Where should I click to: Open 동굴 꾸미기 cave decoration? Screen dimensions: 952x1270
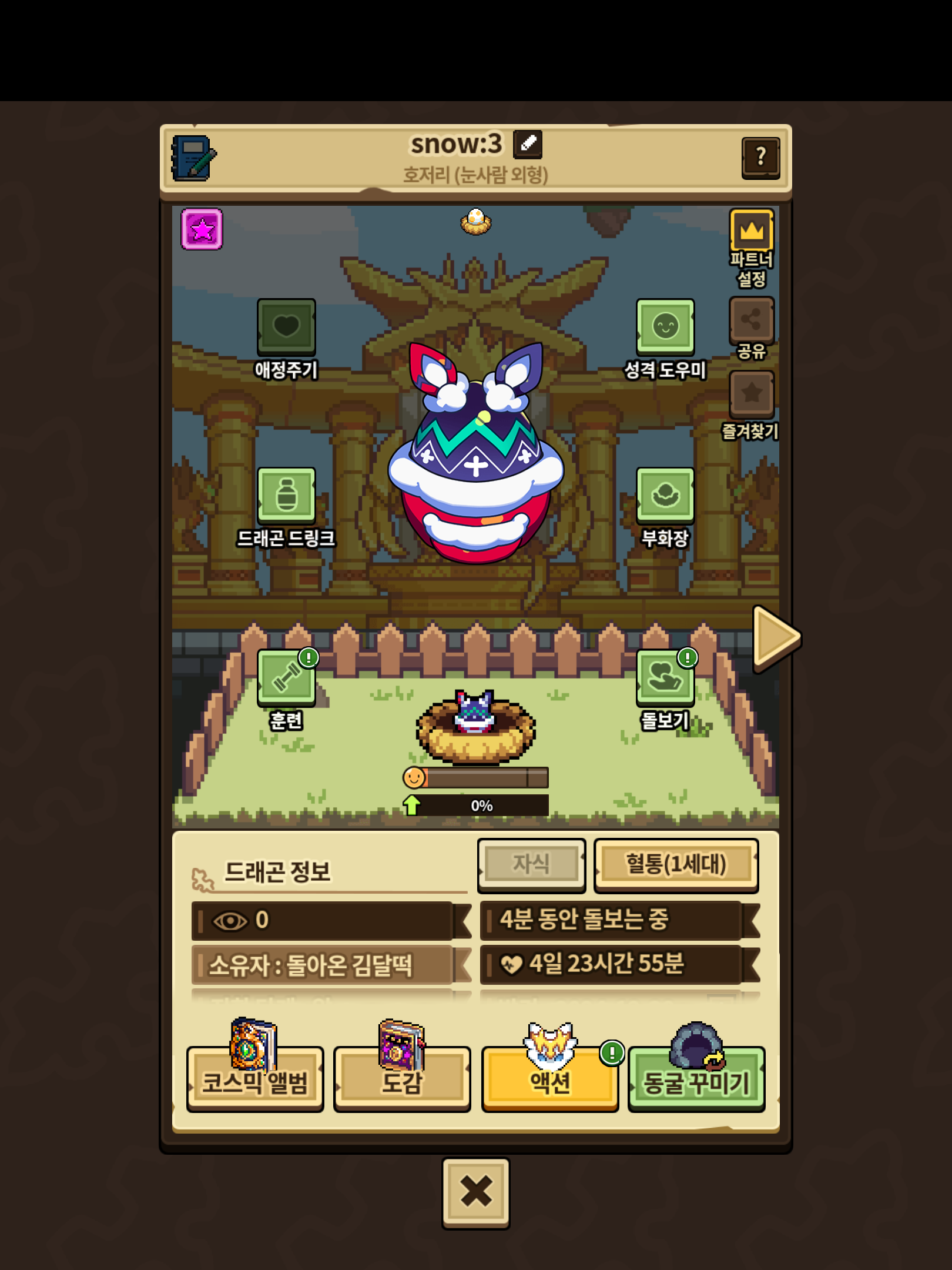click(x=696, y=1079)
